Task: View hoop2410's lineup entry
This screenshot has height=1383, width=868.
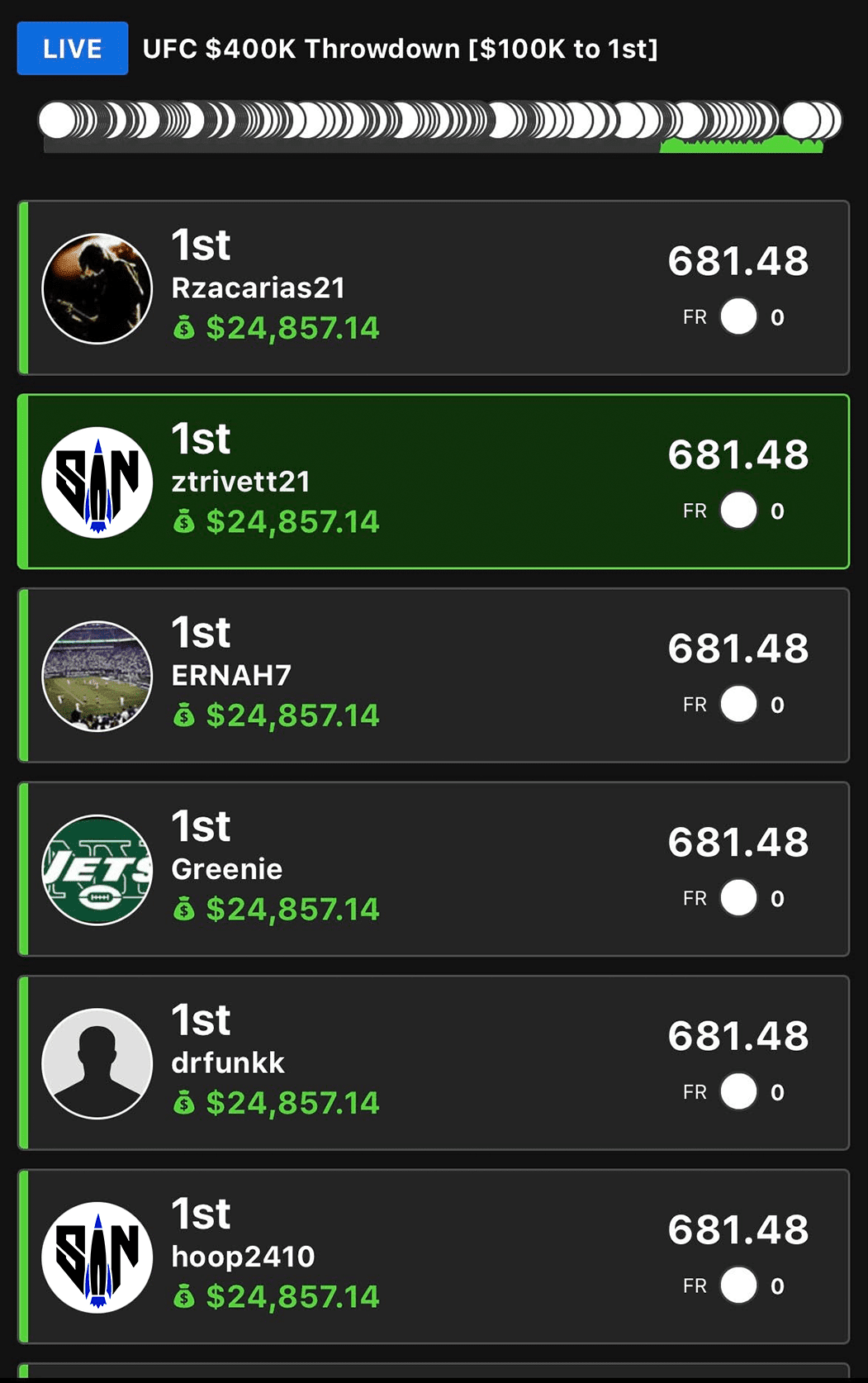Action: point(434,1257)
